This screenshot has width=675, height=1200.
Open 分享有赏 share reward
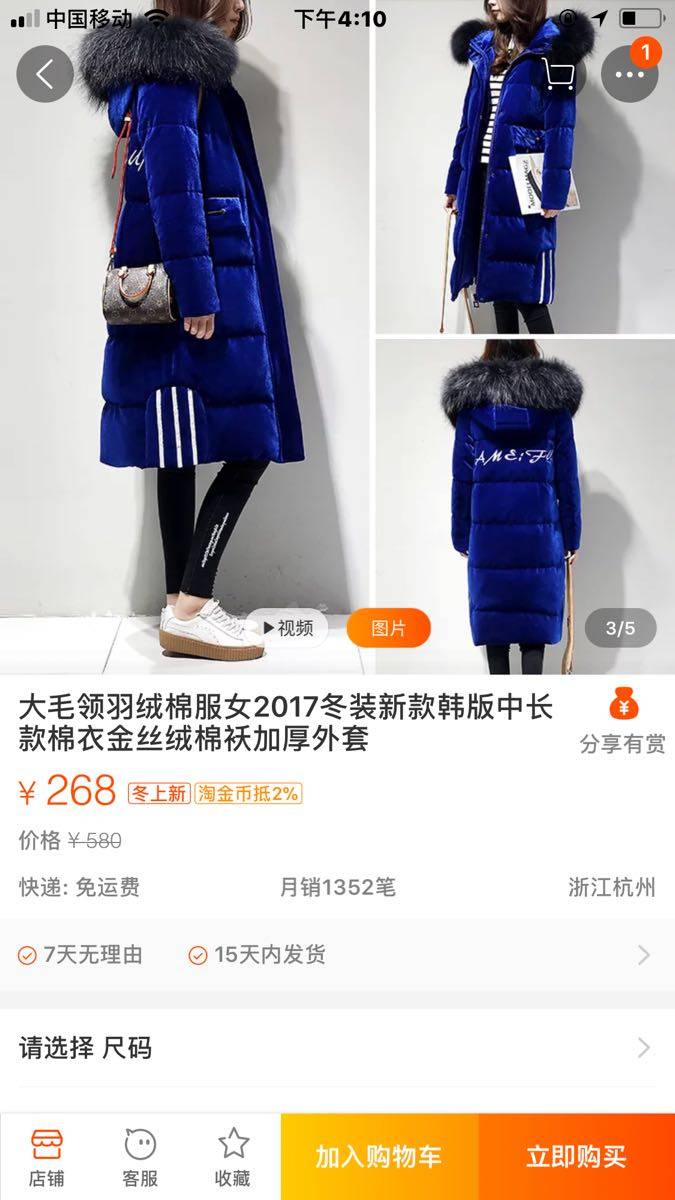click(x=623, y=722)
